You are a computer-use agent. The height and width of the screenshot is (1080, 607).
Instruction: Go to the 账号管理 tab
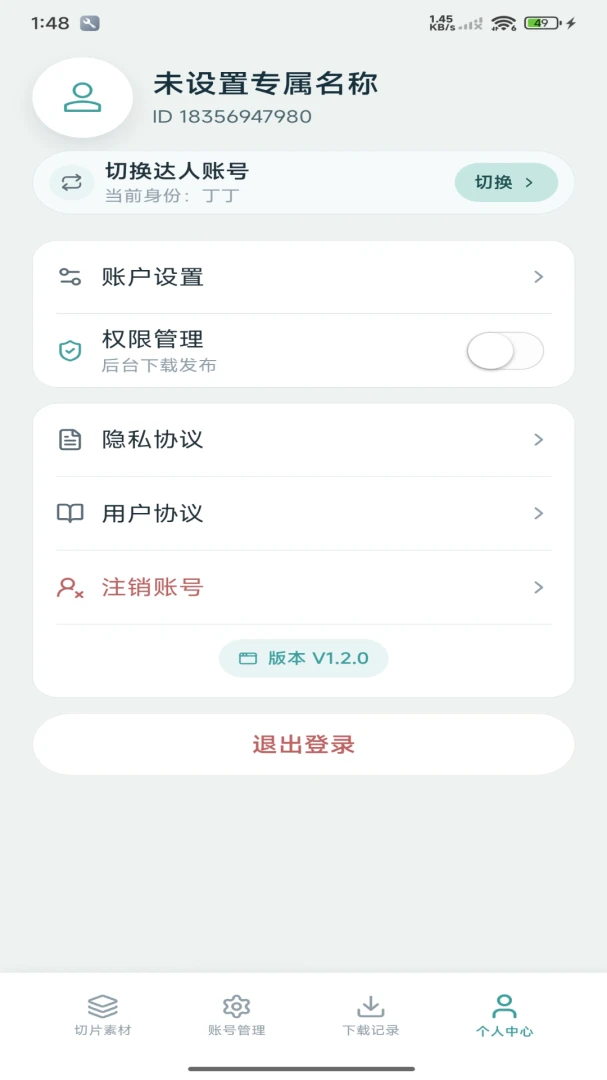click(236, 1016)
